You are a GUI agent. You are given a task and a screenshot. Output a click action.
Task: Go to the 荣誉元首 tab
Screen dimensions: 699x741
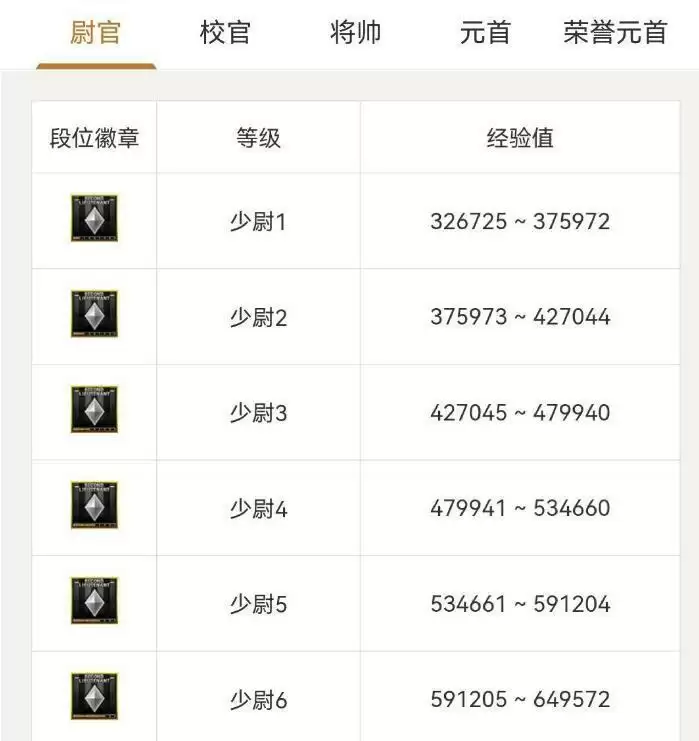615,33
